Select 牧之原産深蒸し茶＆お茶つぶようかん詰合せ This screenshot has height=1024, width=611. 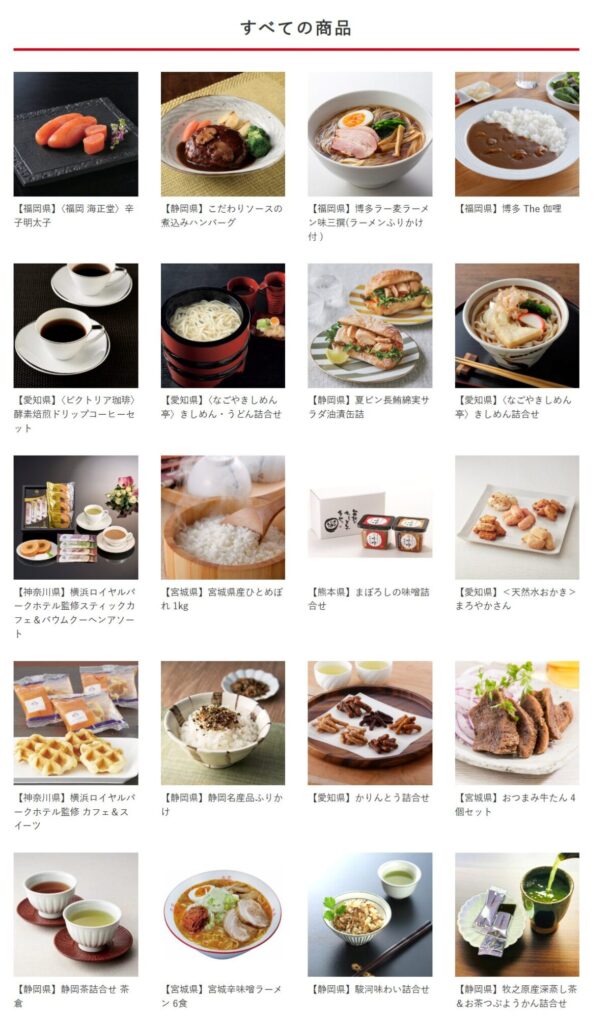tap(517, 914)
